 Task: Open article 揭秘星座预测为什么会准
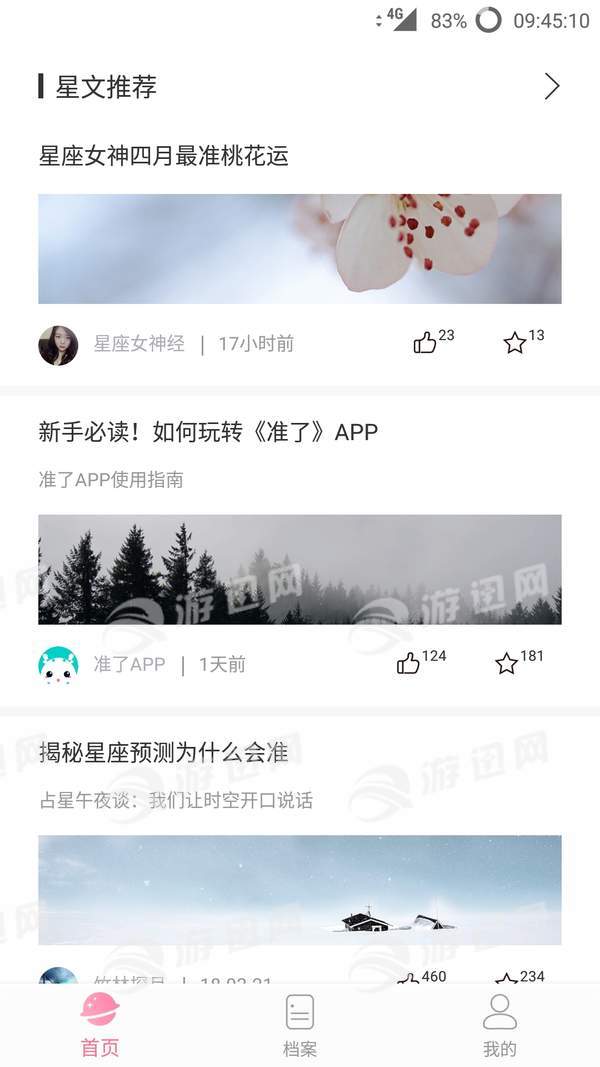point(163,752)
